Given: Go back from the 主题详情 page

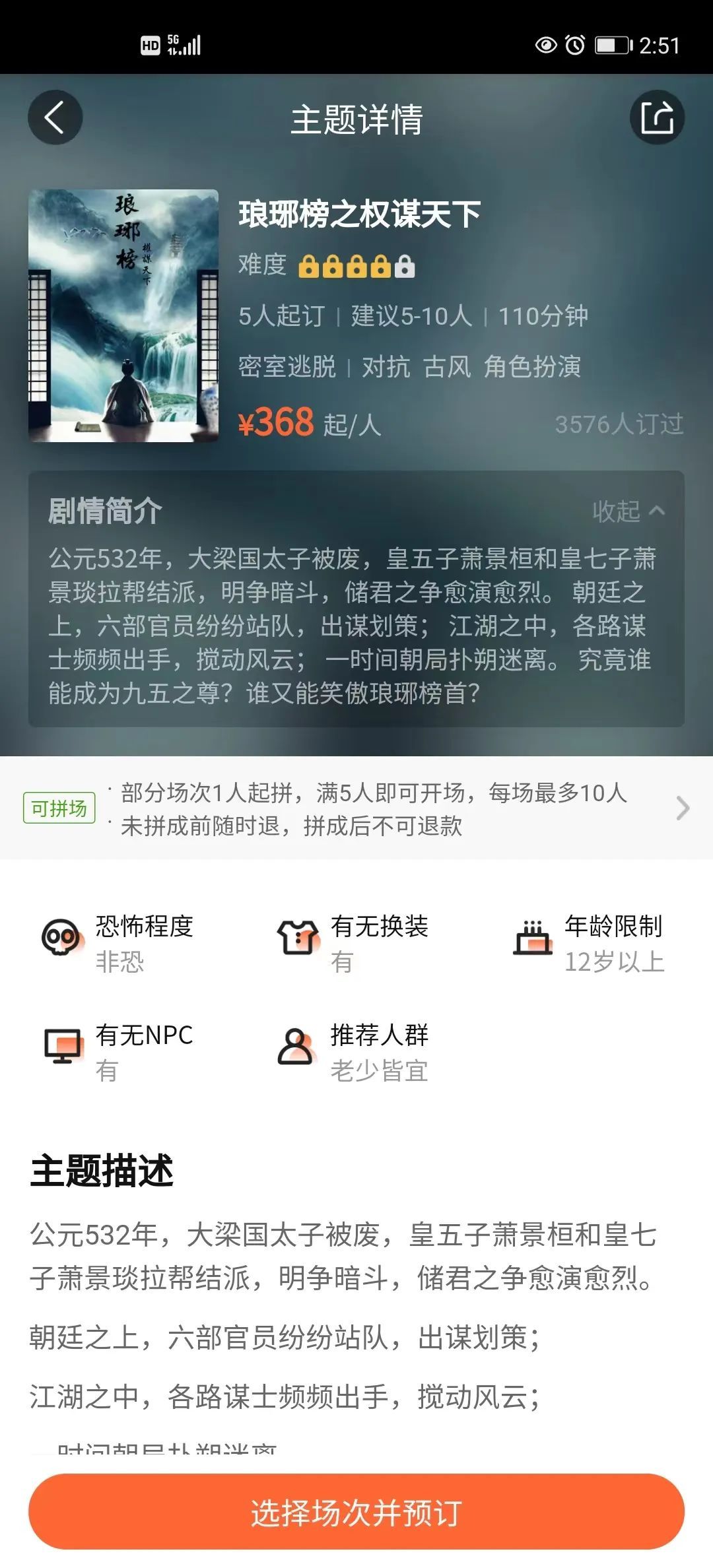Looking at the screenshot, I should click(55, 117).
